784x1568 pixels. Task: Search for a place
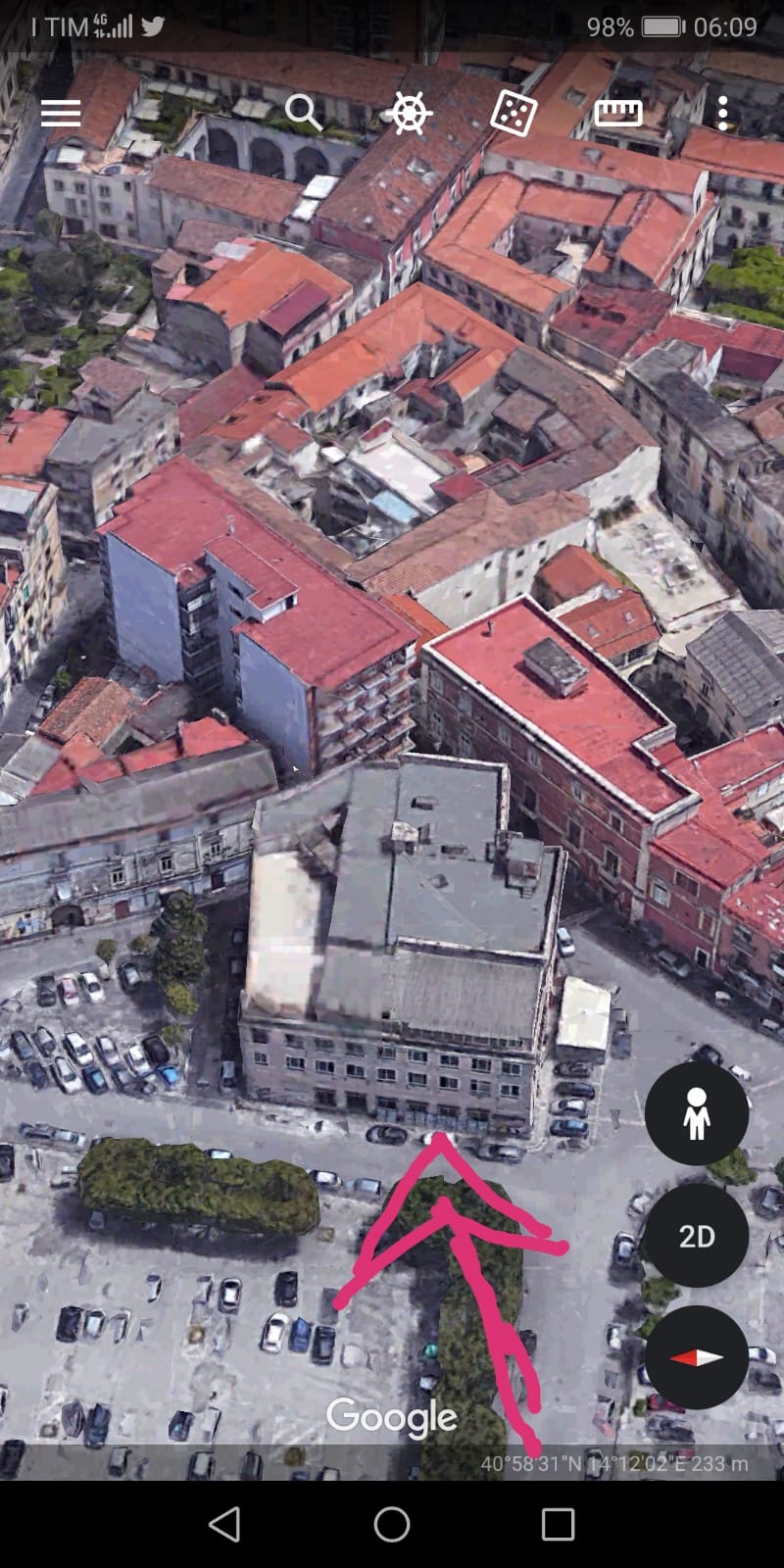pos(303,113)
